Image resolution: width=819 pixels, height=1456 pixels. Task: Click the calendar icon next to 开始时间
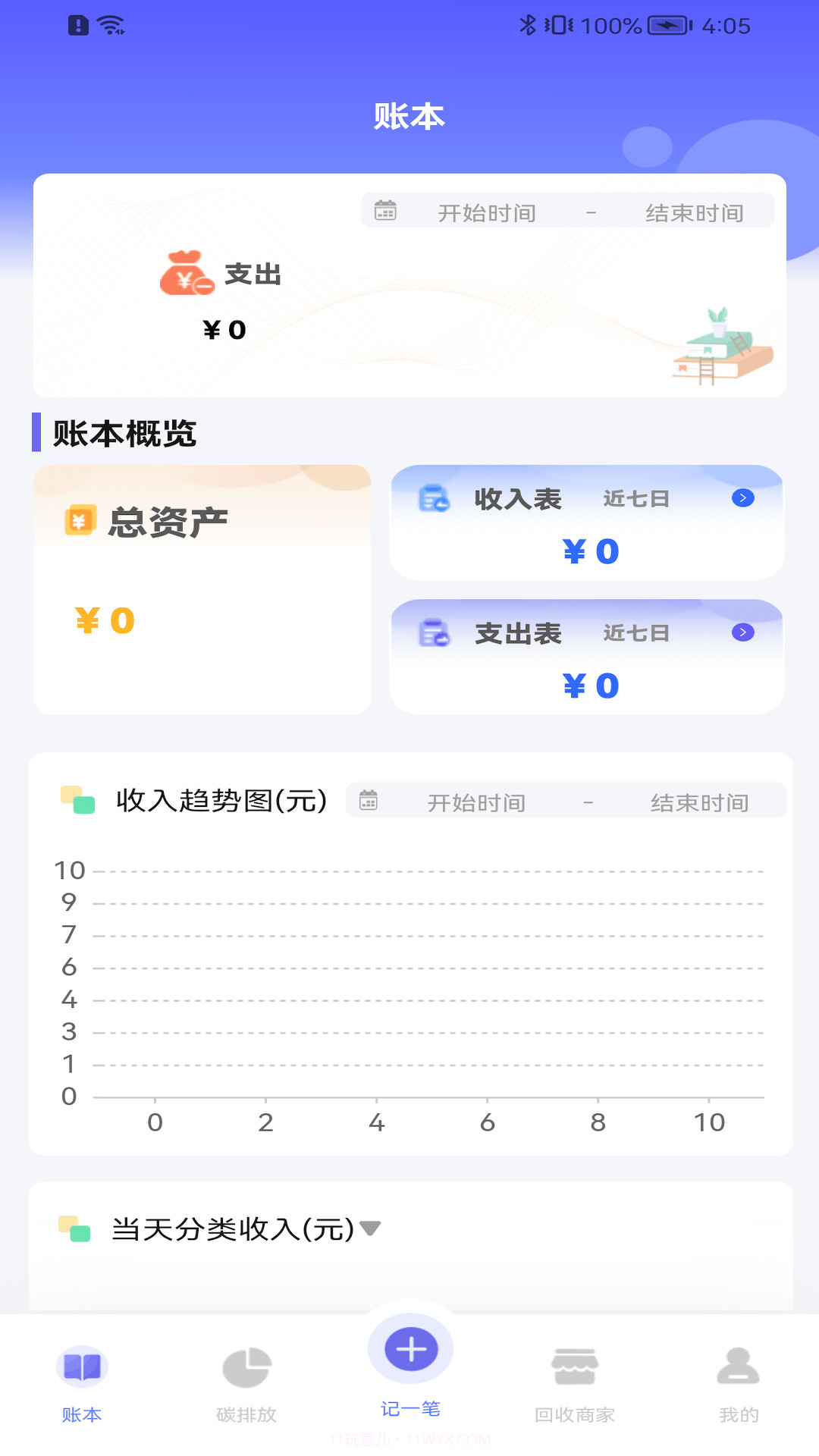pos(386,211)
